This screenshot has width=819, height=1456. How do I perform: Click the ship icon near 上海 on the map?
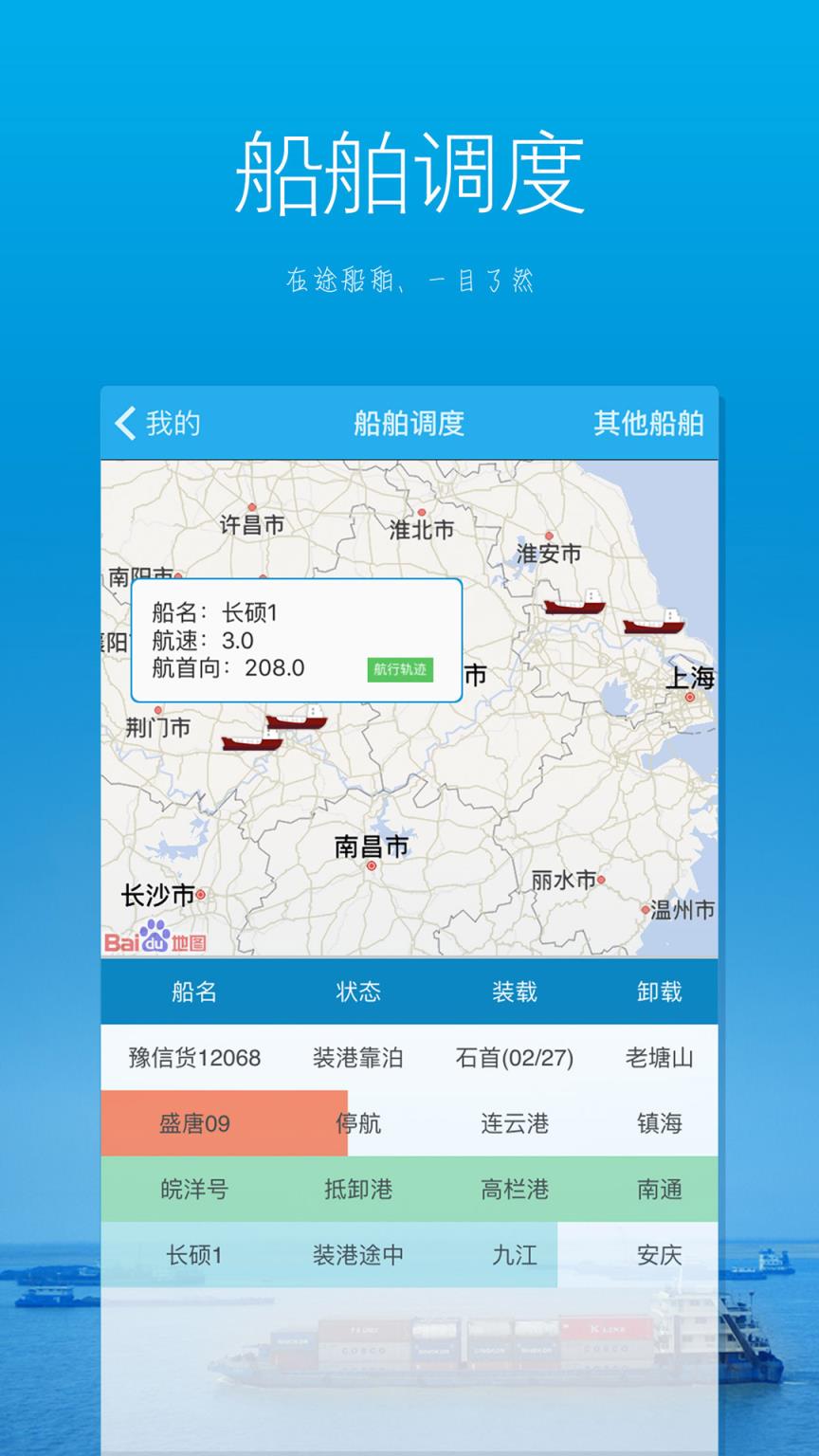(656, 623)
